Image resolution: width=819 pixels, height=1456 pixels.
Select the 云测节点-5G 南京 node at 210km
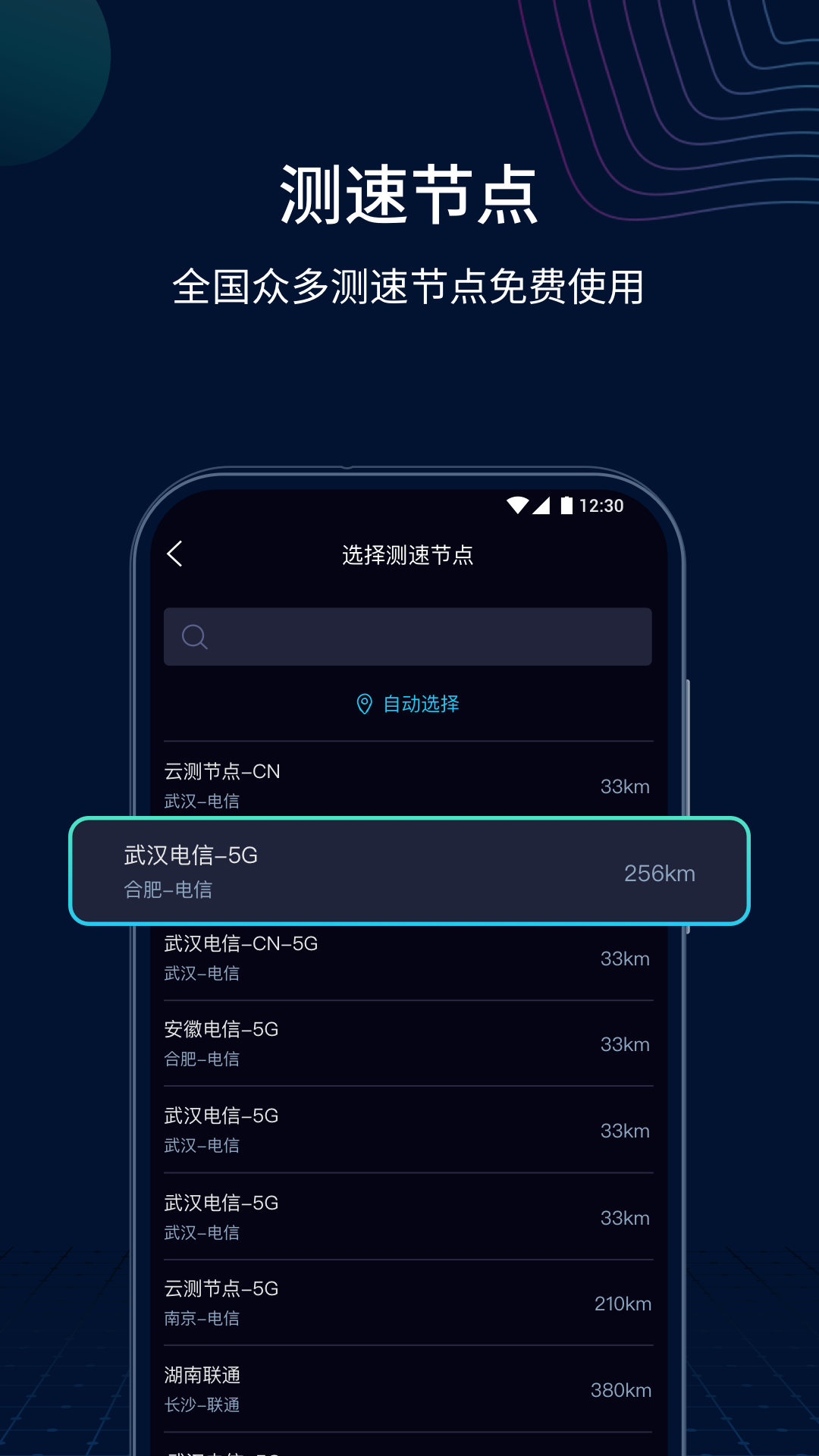(407, 1303)
